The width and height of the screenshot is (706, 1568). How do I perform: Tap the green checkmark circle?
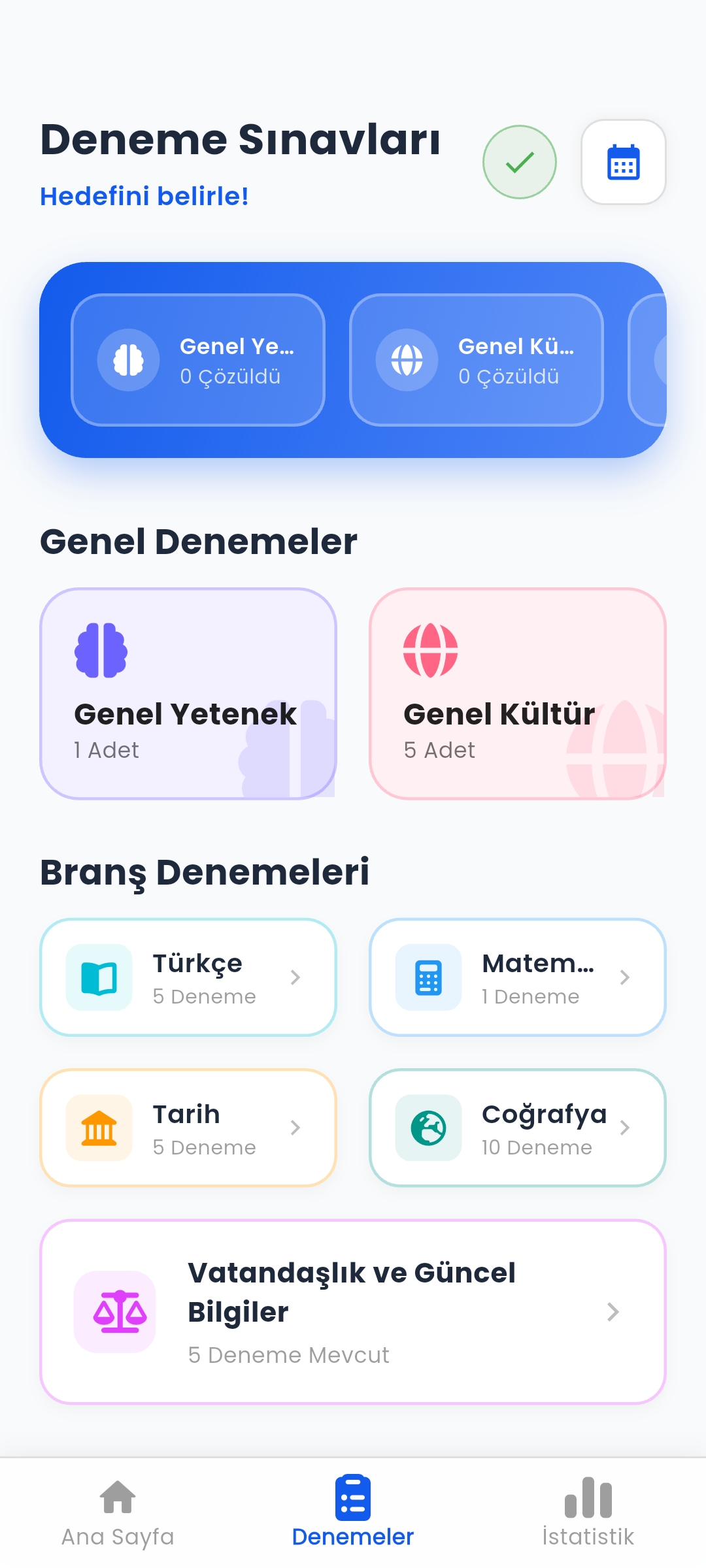coord(520,162)
